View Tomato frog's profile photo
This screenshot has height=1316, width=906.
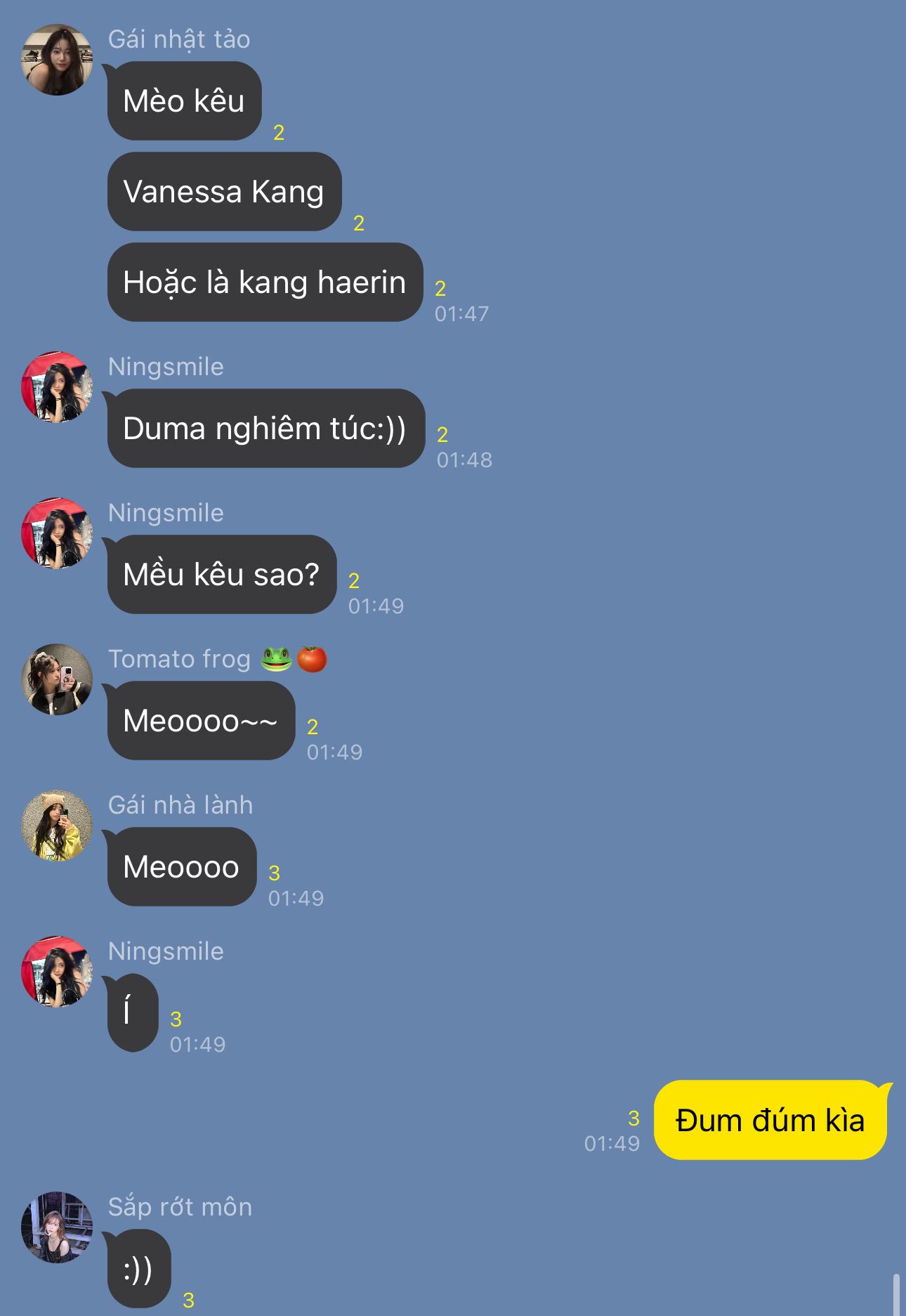pos(57,679)
